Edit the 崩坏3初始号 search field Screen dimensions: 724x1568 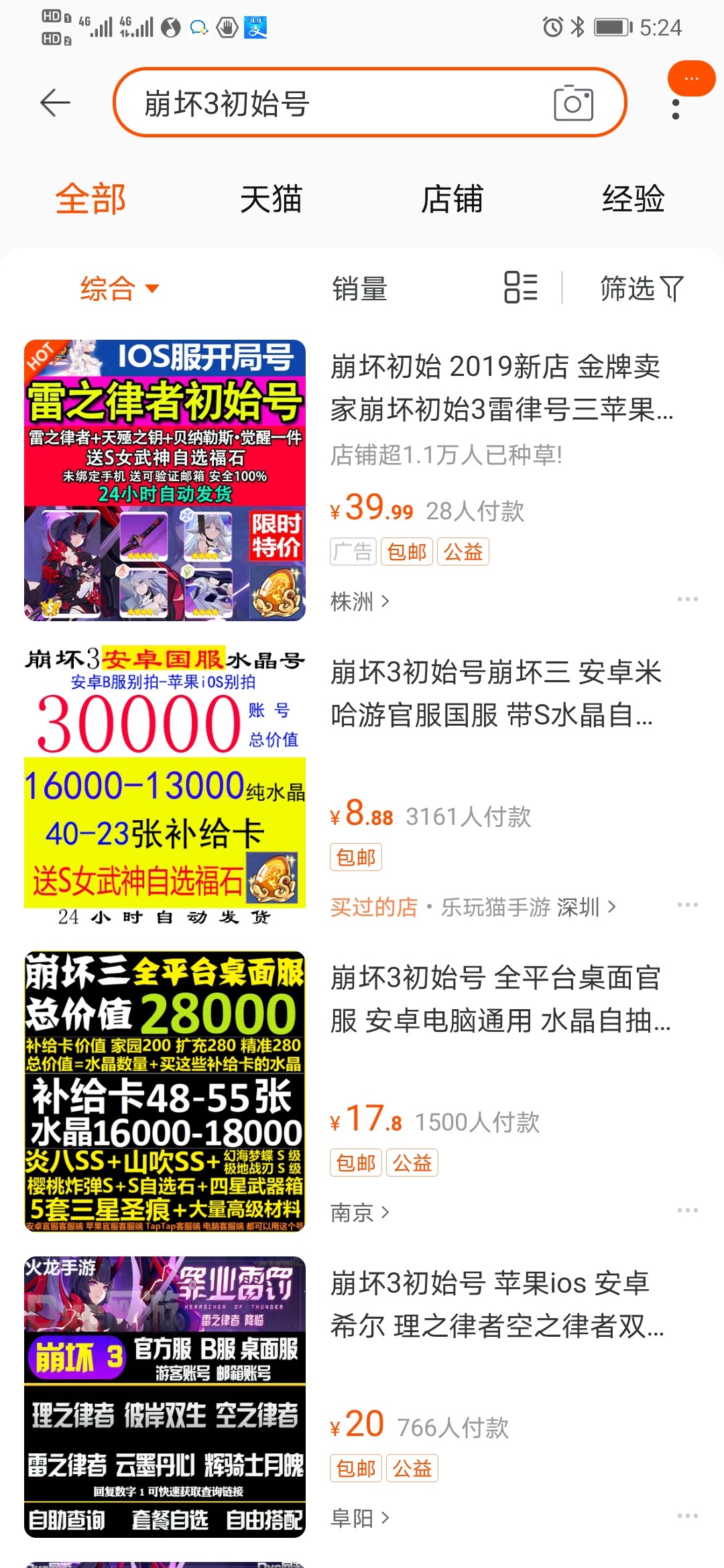(335, 104)
